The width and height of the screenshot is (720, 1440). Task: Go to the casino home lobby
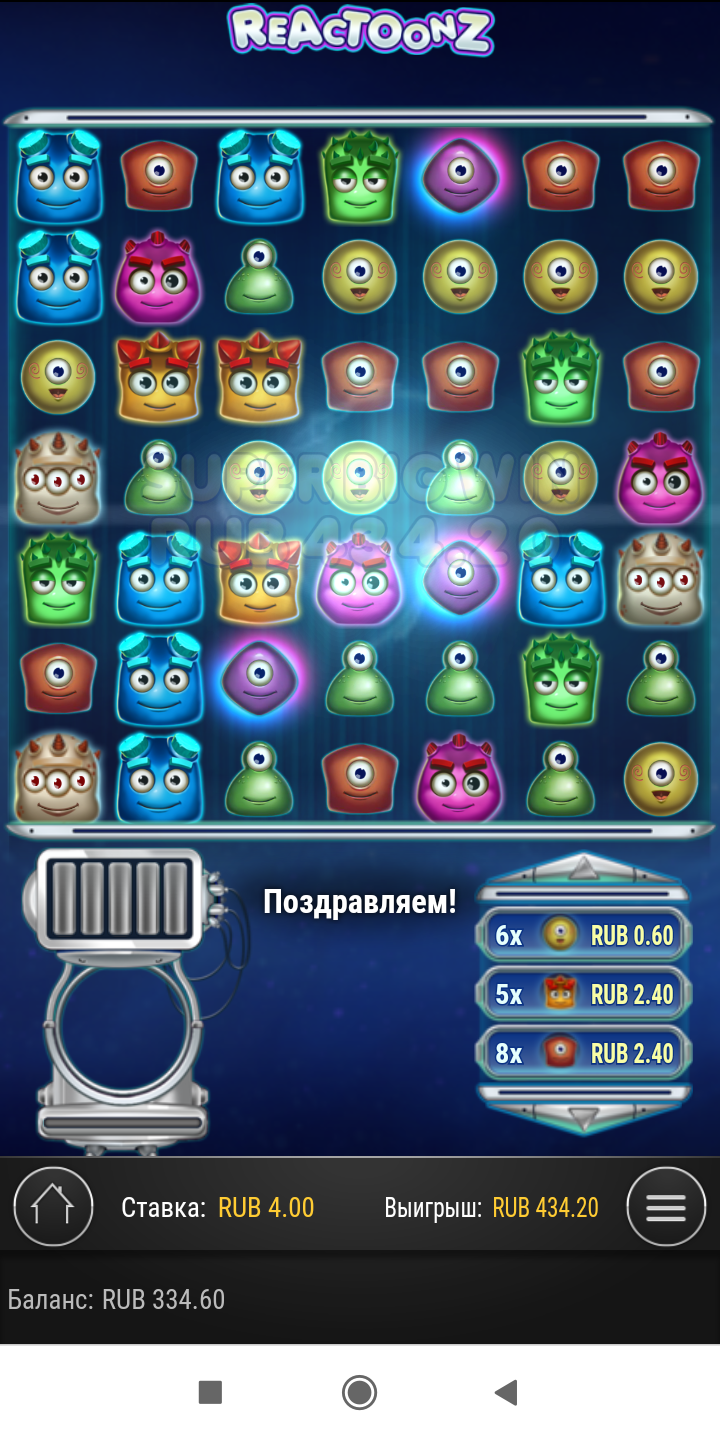point(53,1207)
